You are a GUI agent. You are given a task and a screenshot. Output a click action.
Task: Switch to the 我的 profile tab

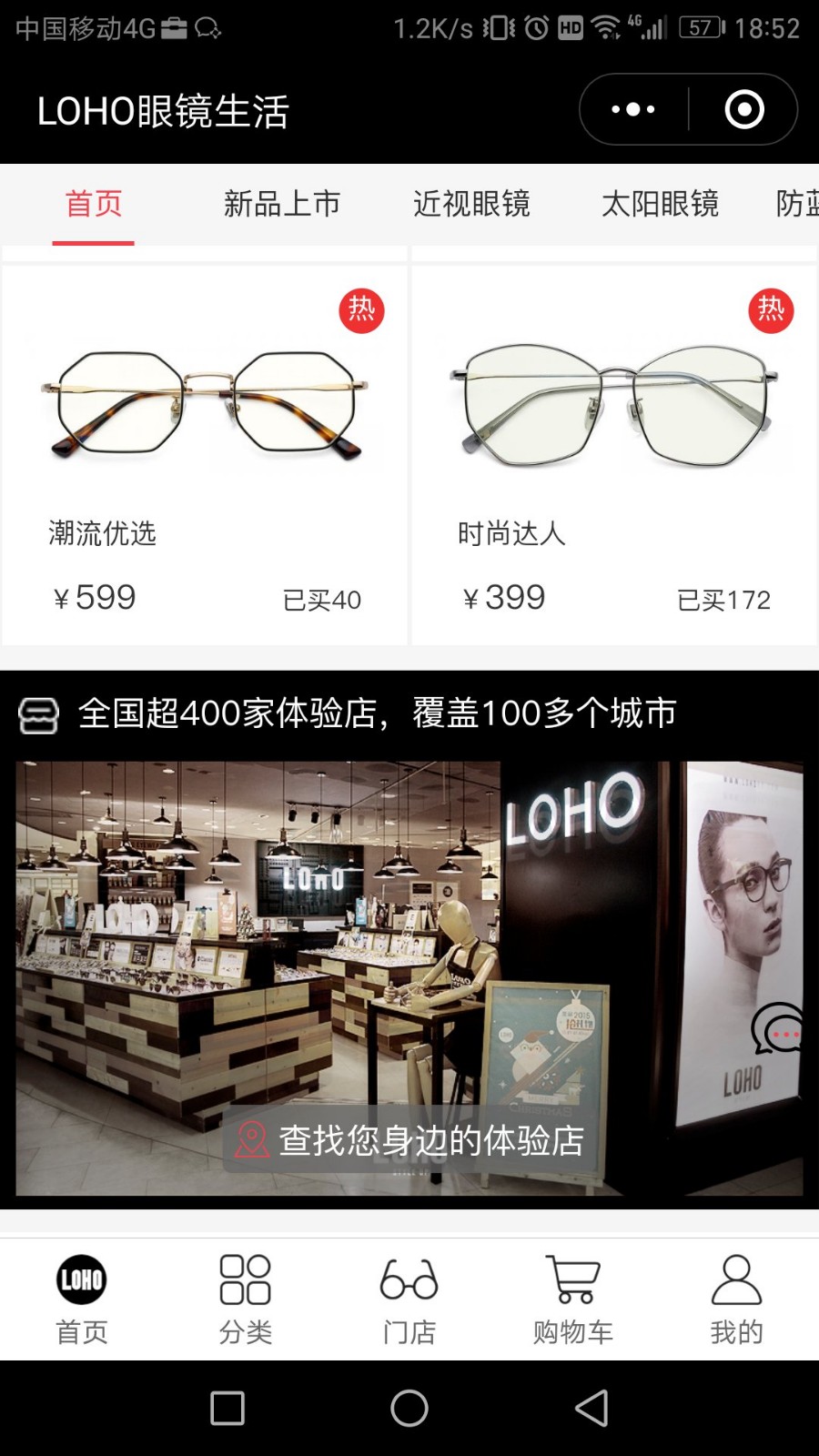737,1299
